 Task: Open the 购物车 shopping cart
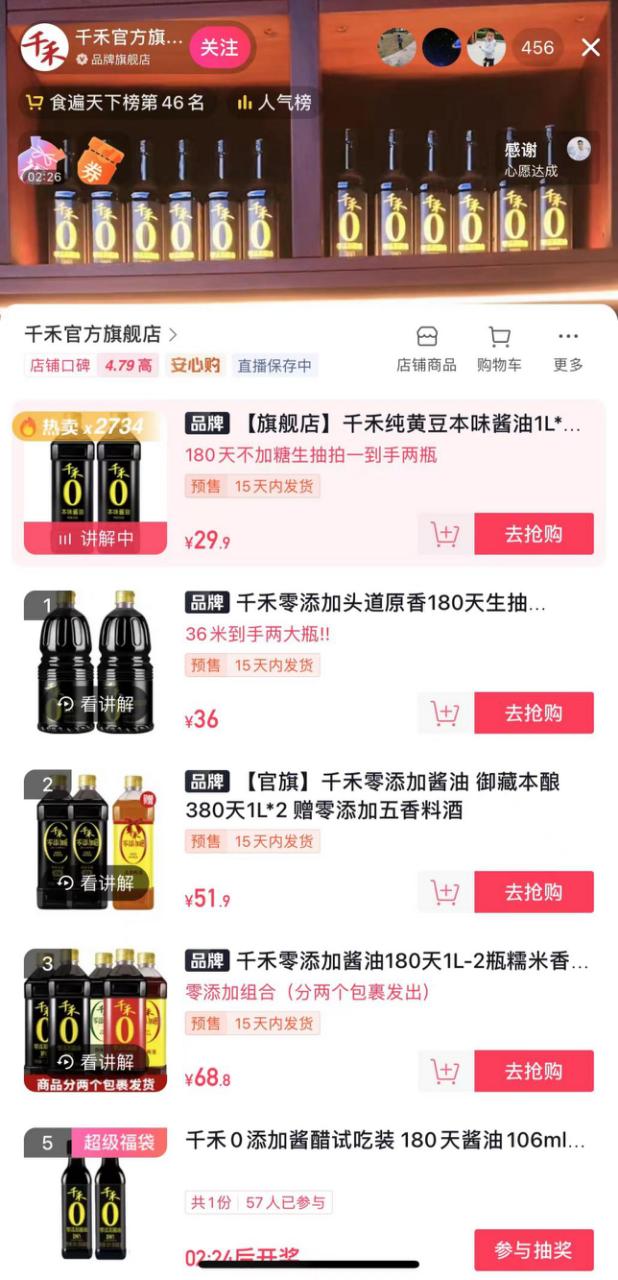499,349
